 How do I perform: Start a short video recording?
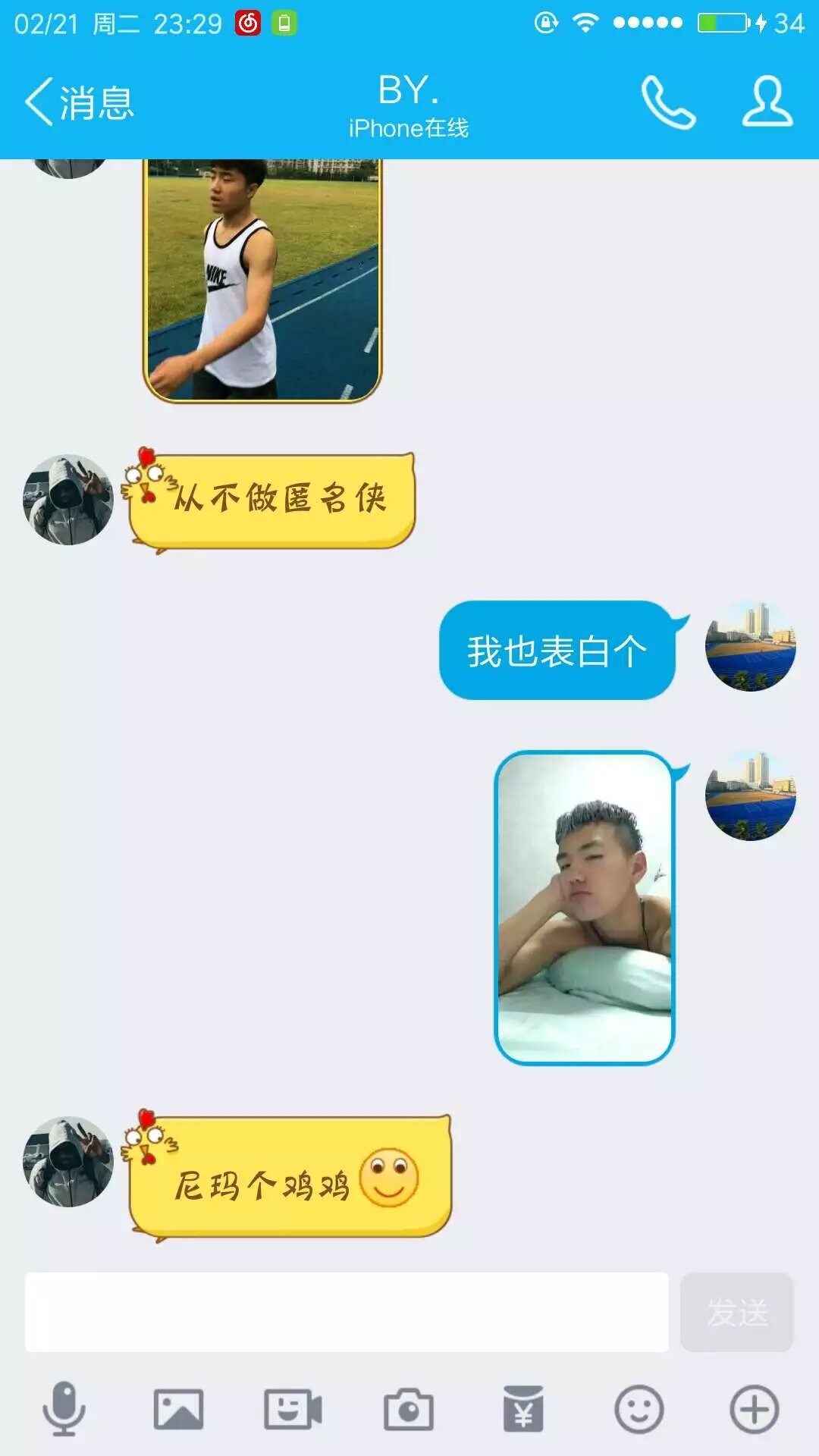(x=293, y=1410)
